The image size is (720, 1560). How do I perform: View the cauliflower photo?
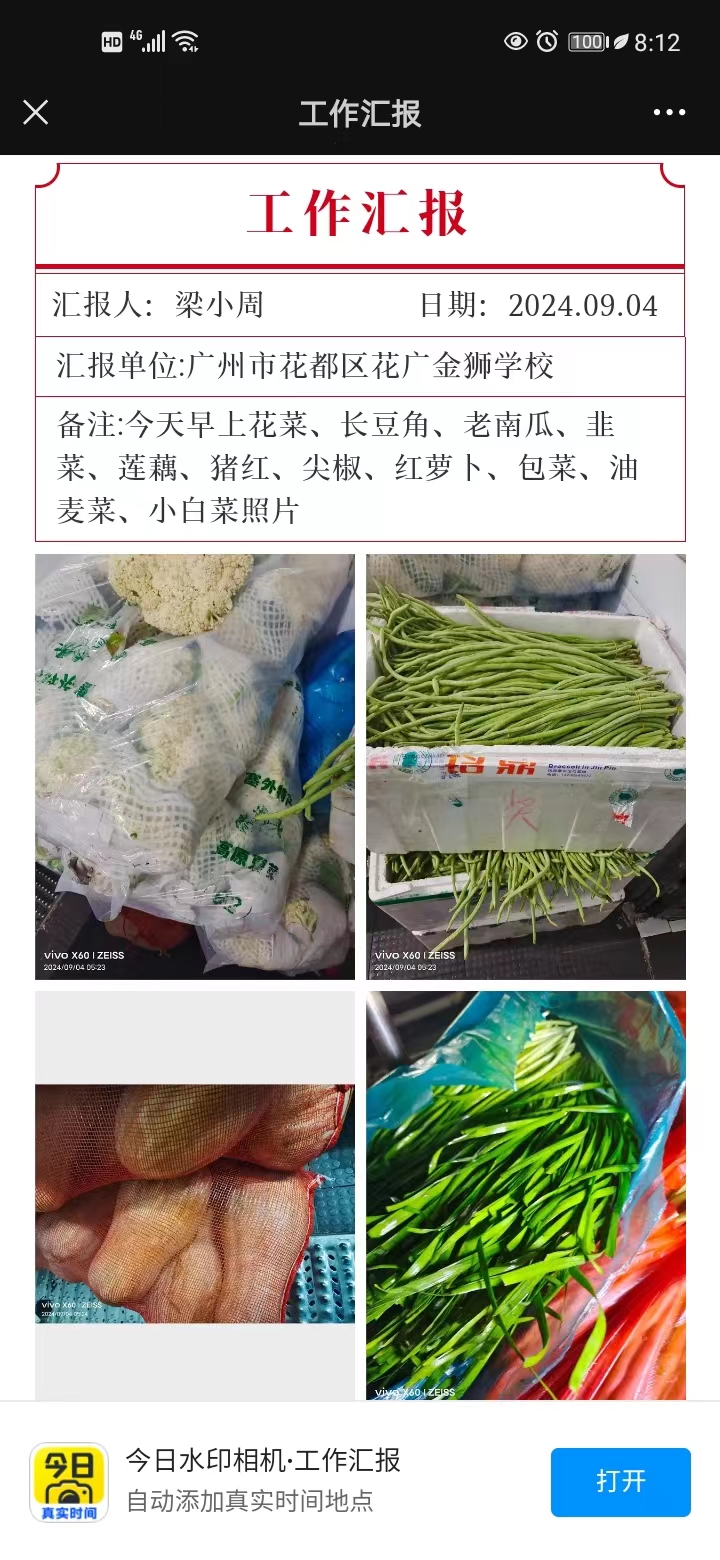[195, 766]
